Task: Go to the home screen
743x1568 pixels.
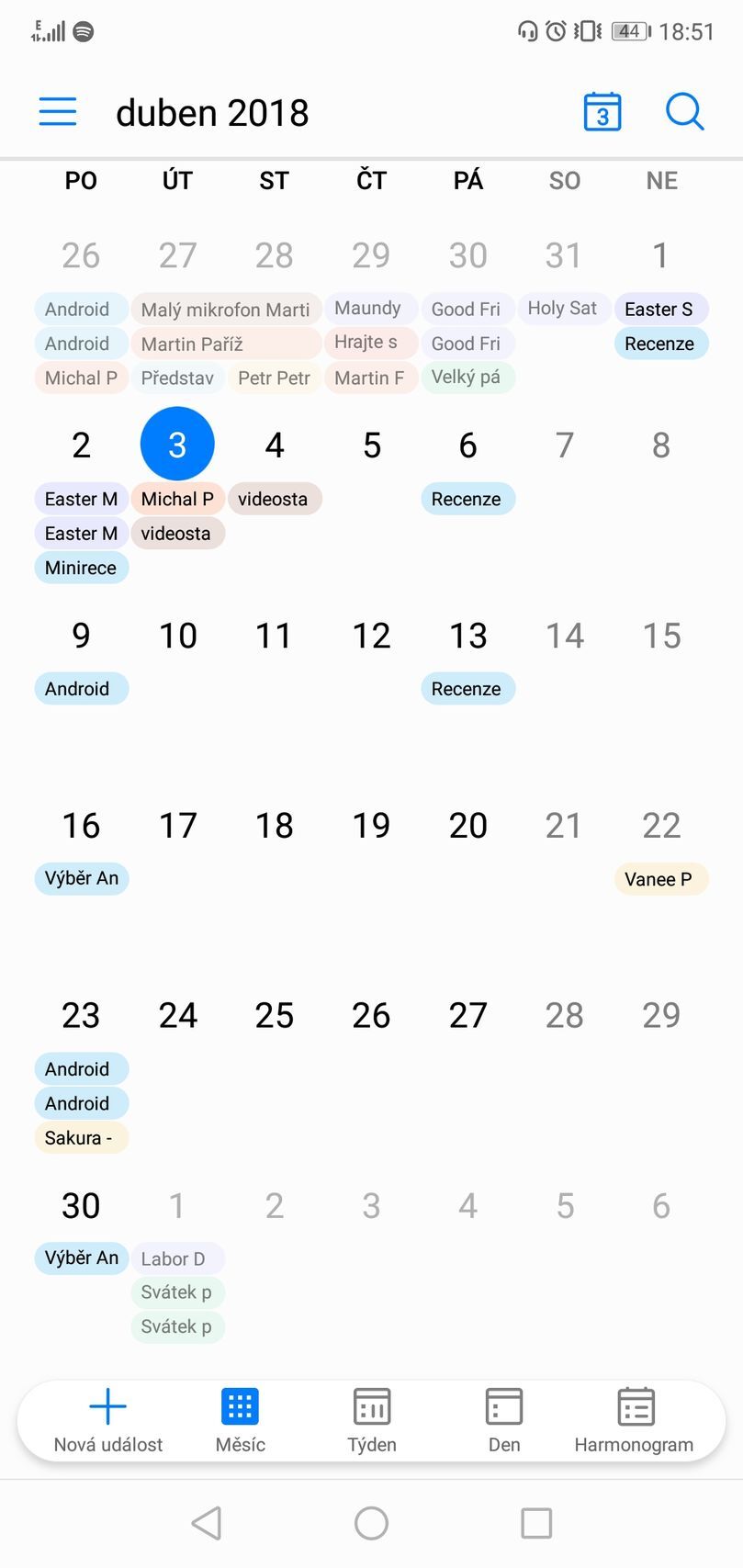Action: point(371,1522)
